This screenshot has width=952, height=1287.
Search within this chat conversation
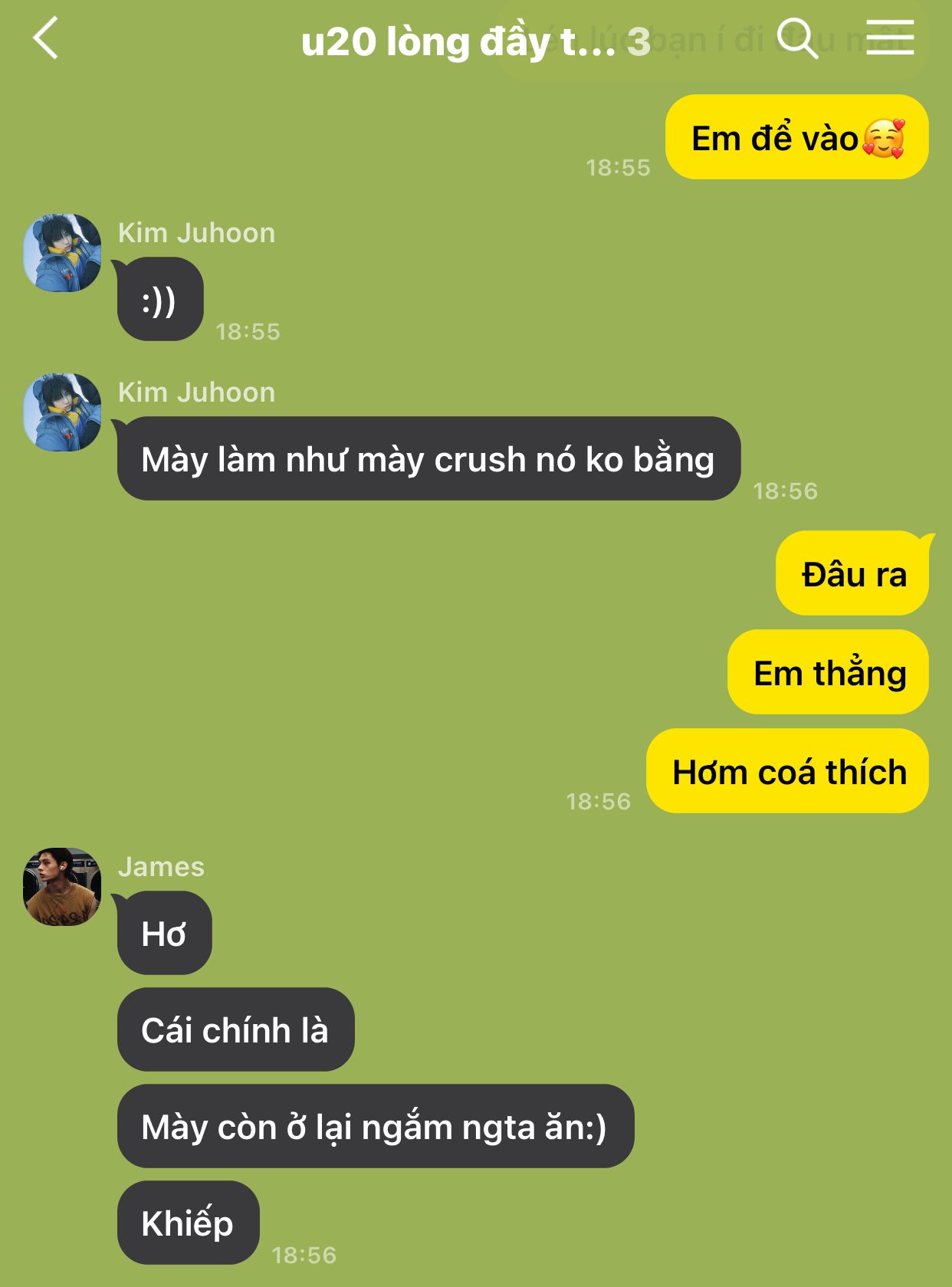796,38
